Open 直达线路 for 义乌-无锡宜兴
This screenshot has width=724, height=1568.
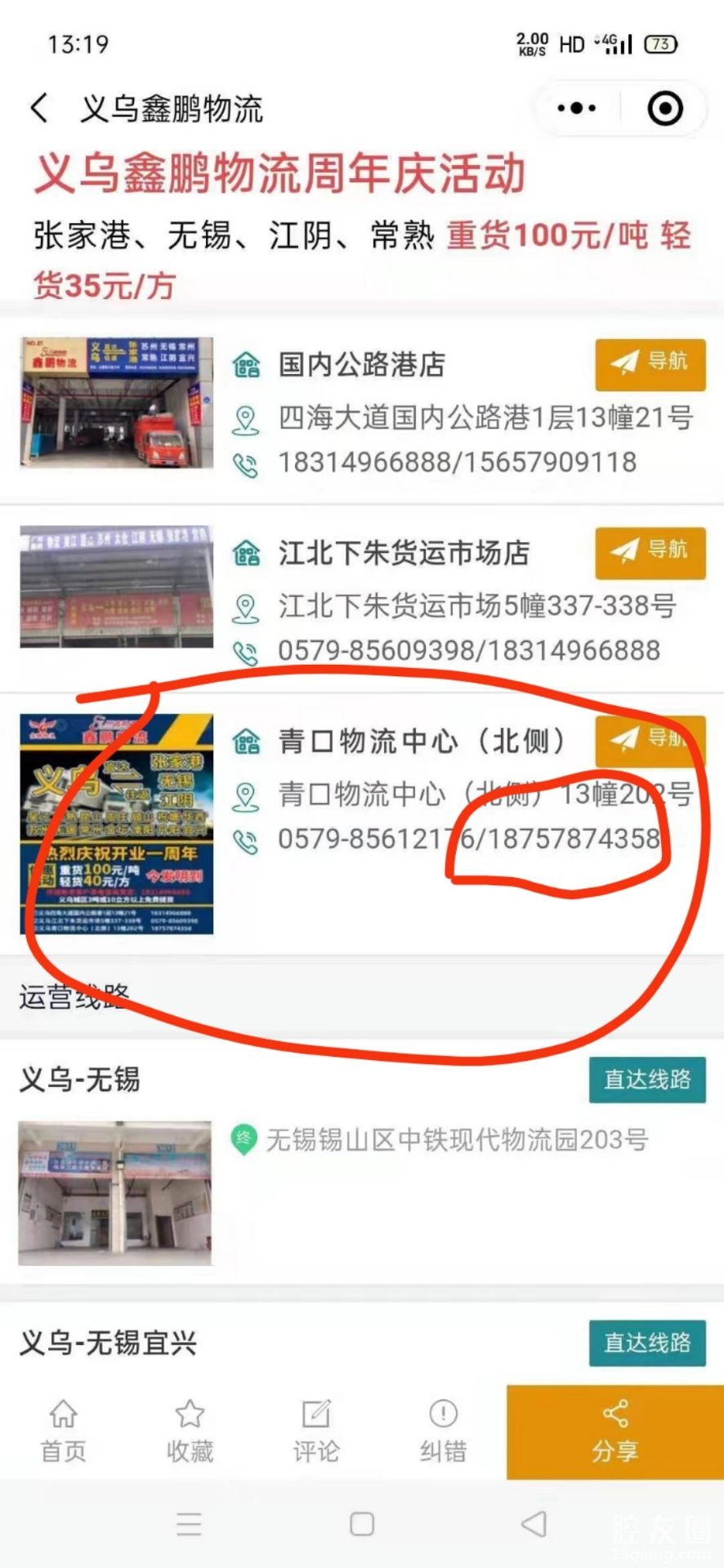646,1343
